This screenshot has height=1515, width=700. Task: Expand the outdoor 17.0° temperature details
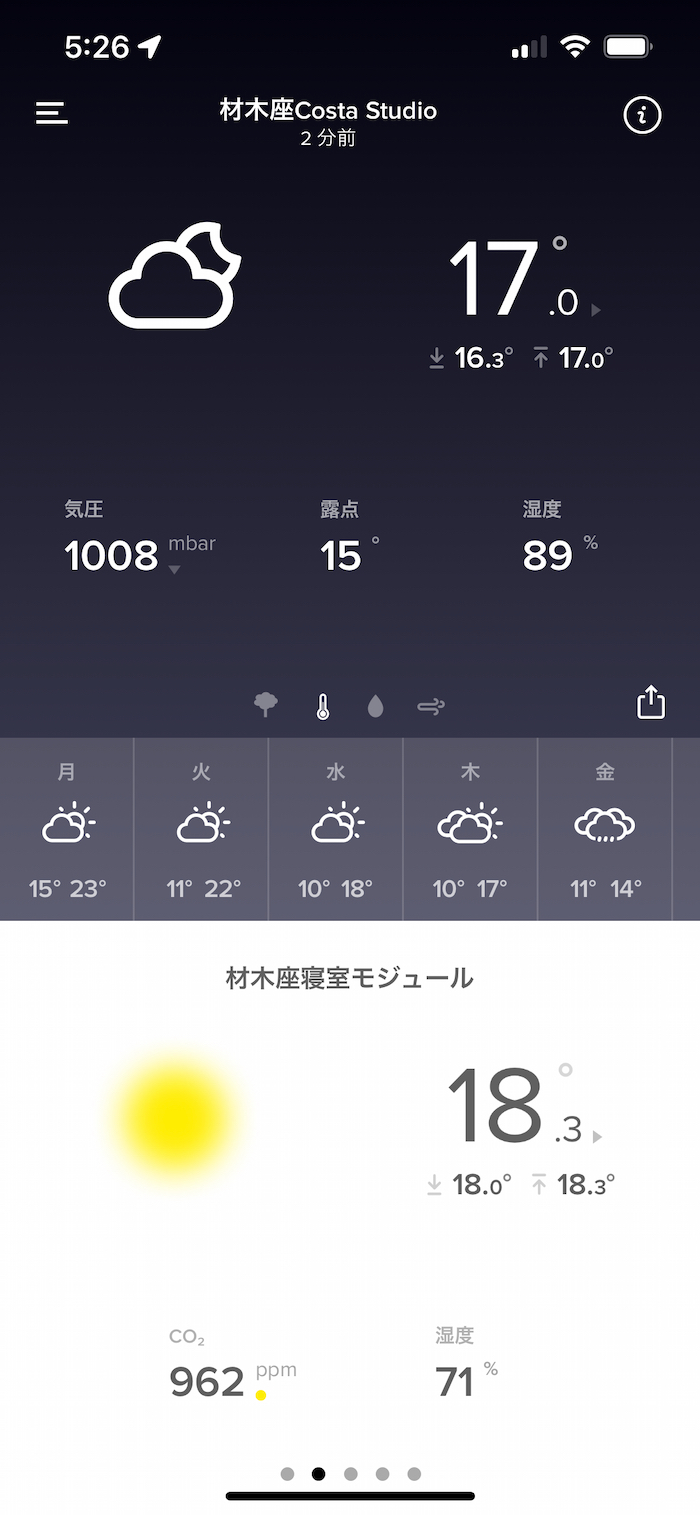tap(596, 310)
